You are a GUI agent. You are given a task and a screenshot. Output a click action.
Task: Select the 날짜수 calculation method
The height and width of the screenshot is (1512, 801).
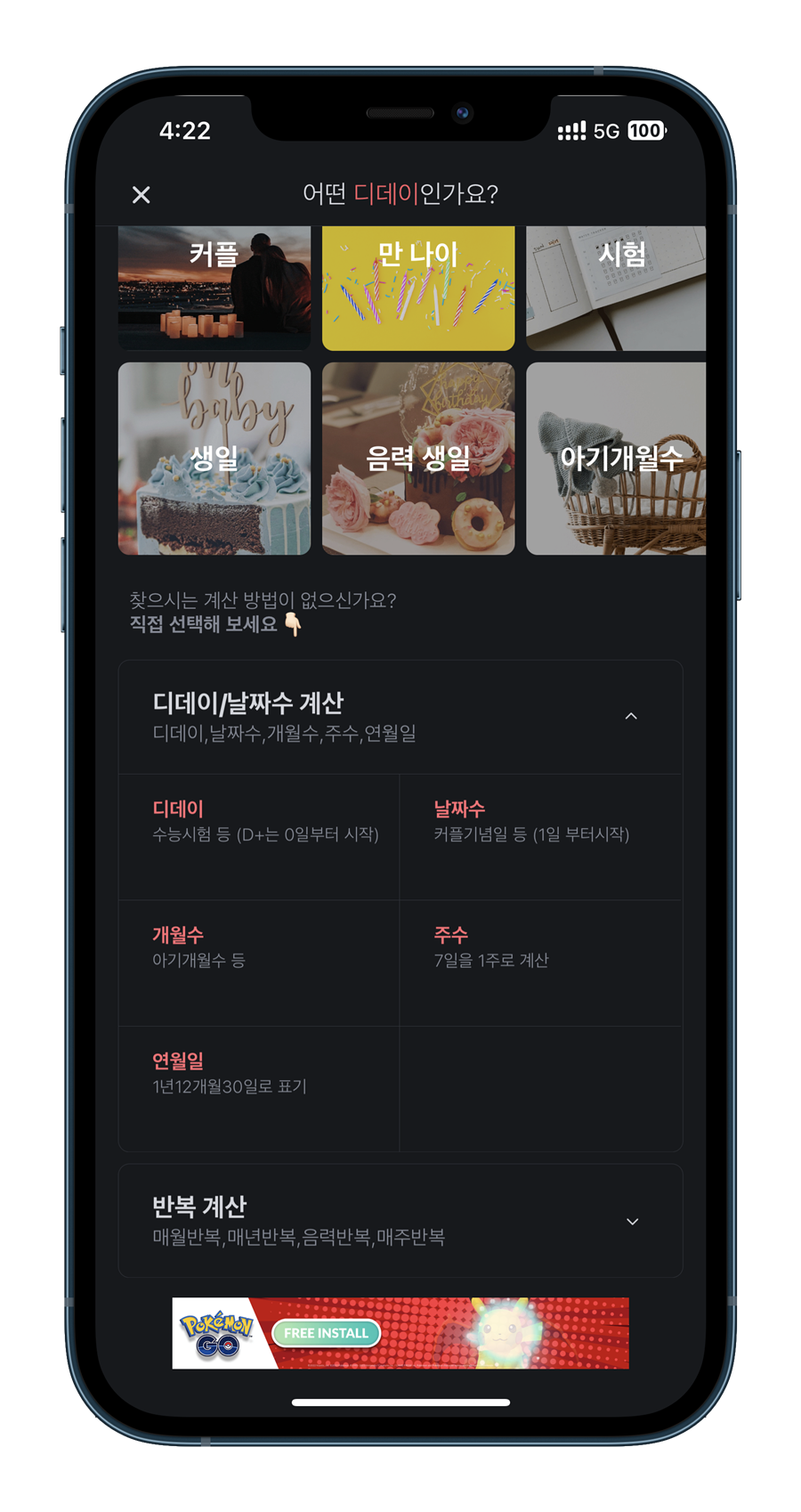click(541, 837)
